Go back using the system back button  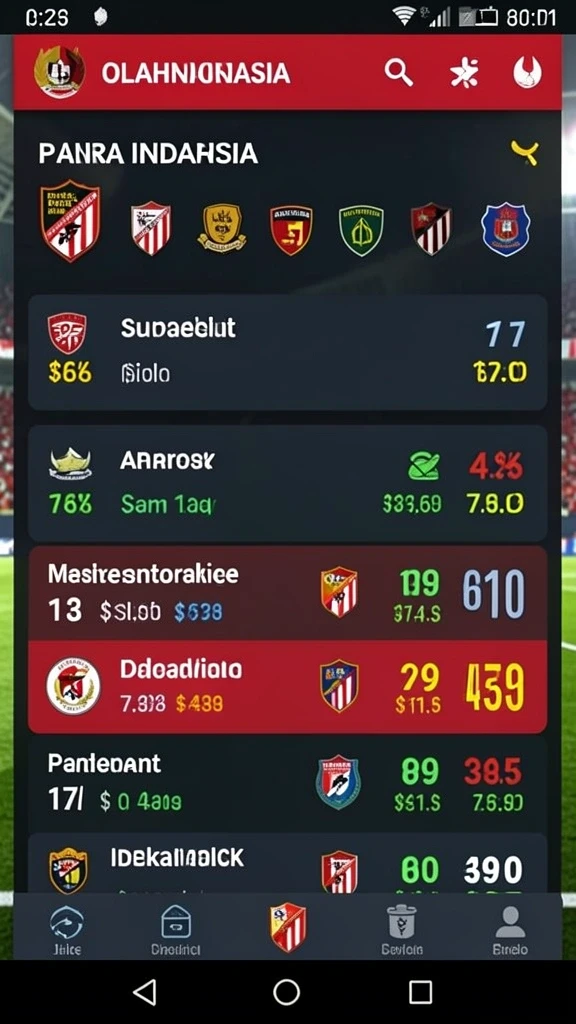pos(144,992)
